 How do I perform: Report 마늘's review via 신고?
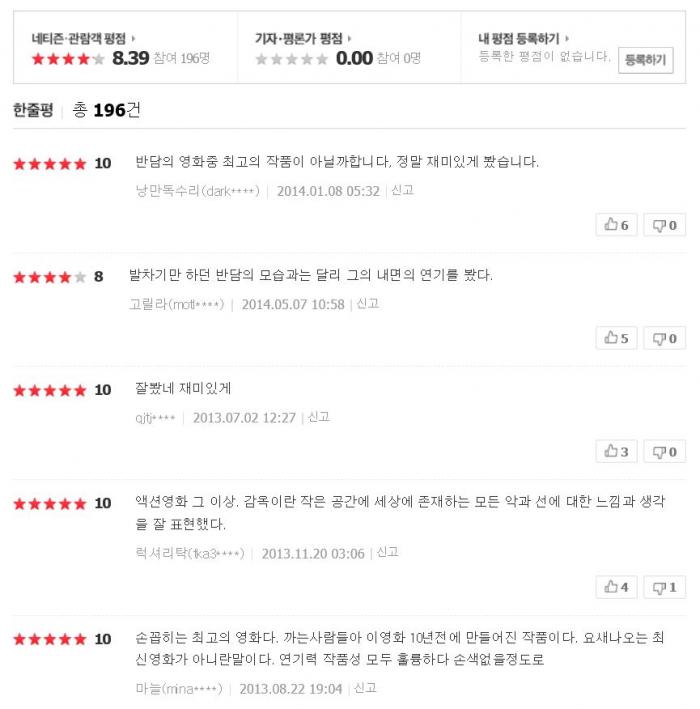coord(365,688)
